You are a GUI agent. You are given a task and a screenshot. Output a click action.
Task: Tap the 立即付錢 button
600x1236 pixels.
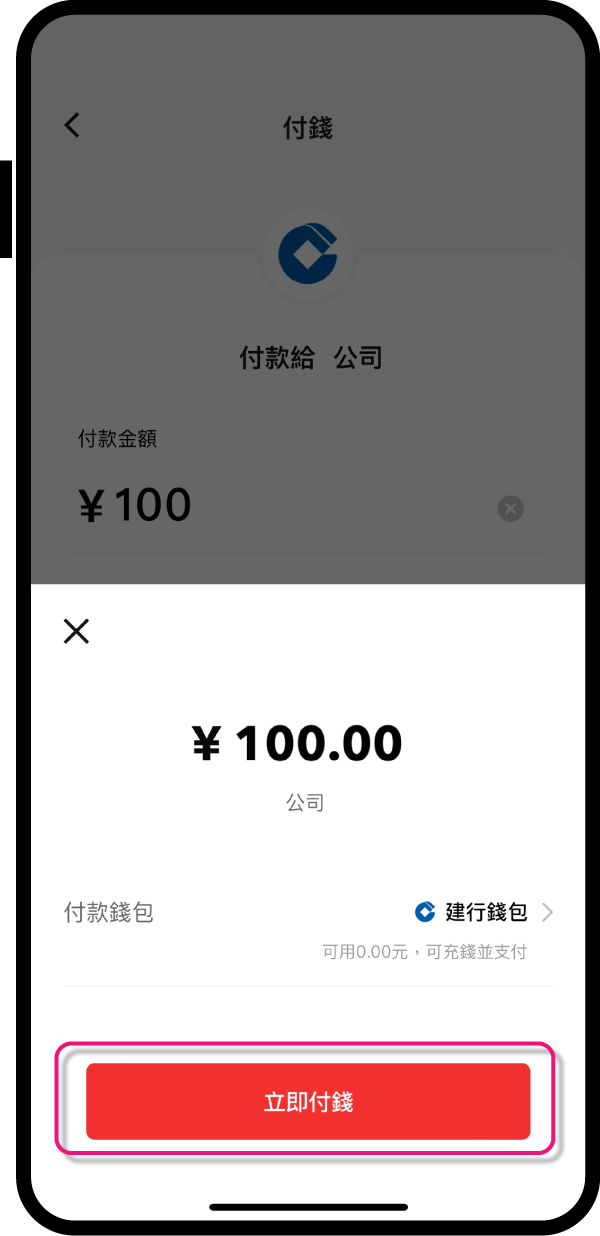(x=308, y=1101)
